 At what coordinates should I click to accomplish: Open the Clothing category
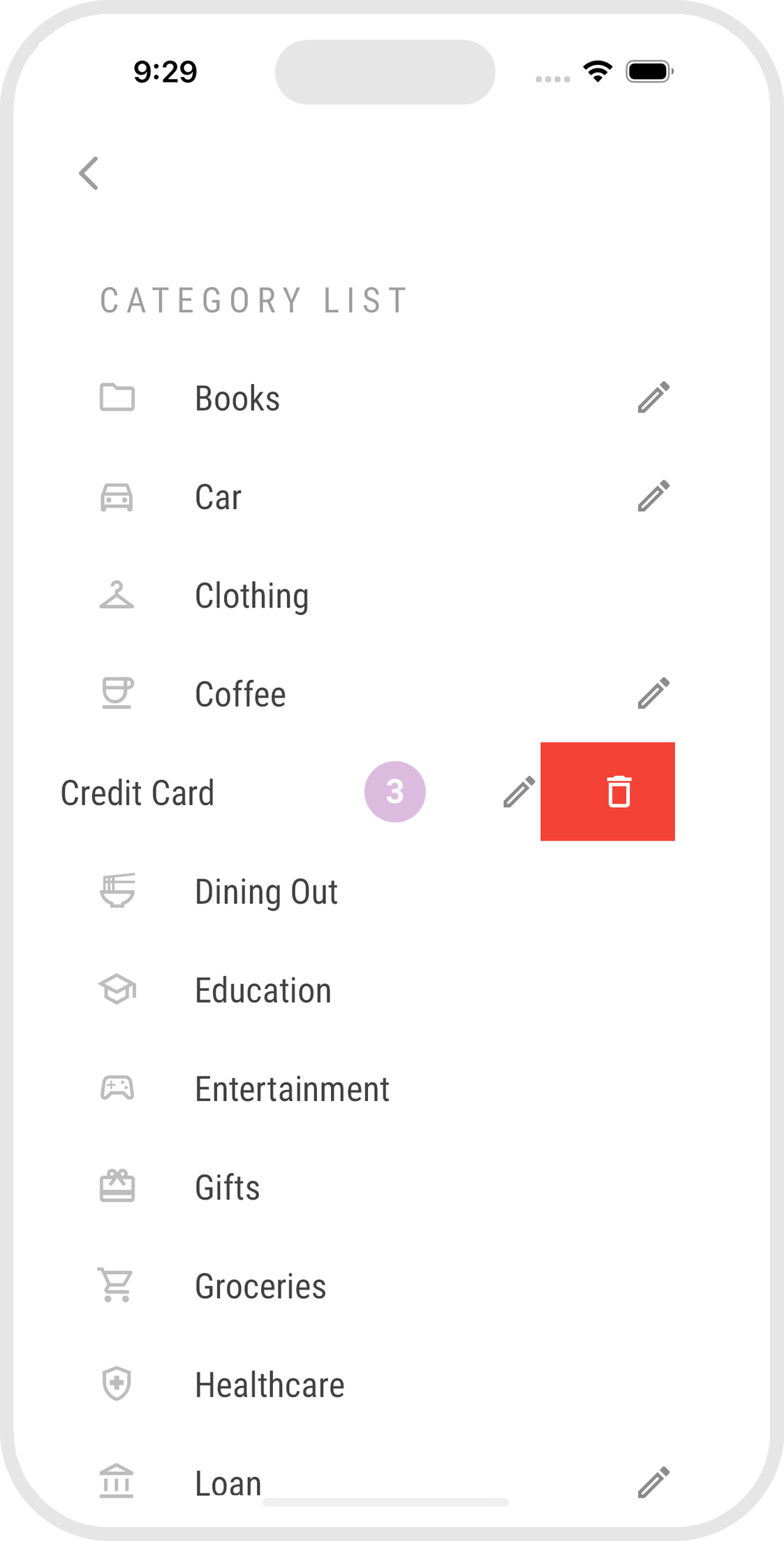point(251,596)
